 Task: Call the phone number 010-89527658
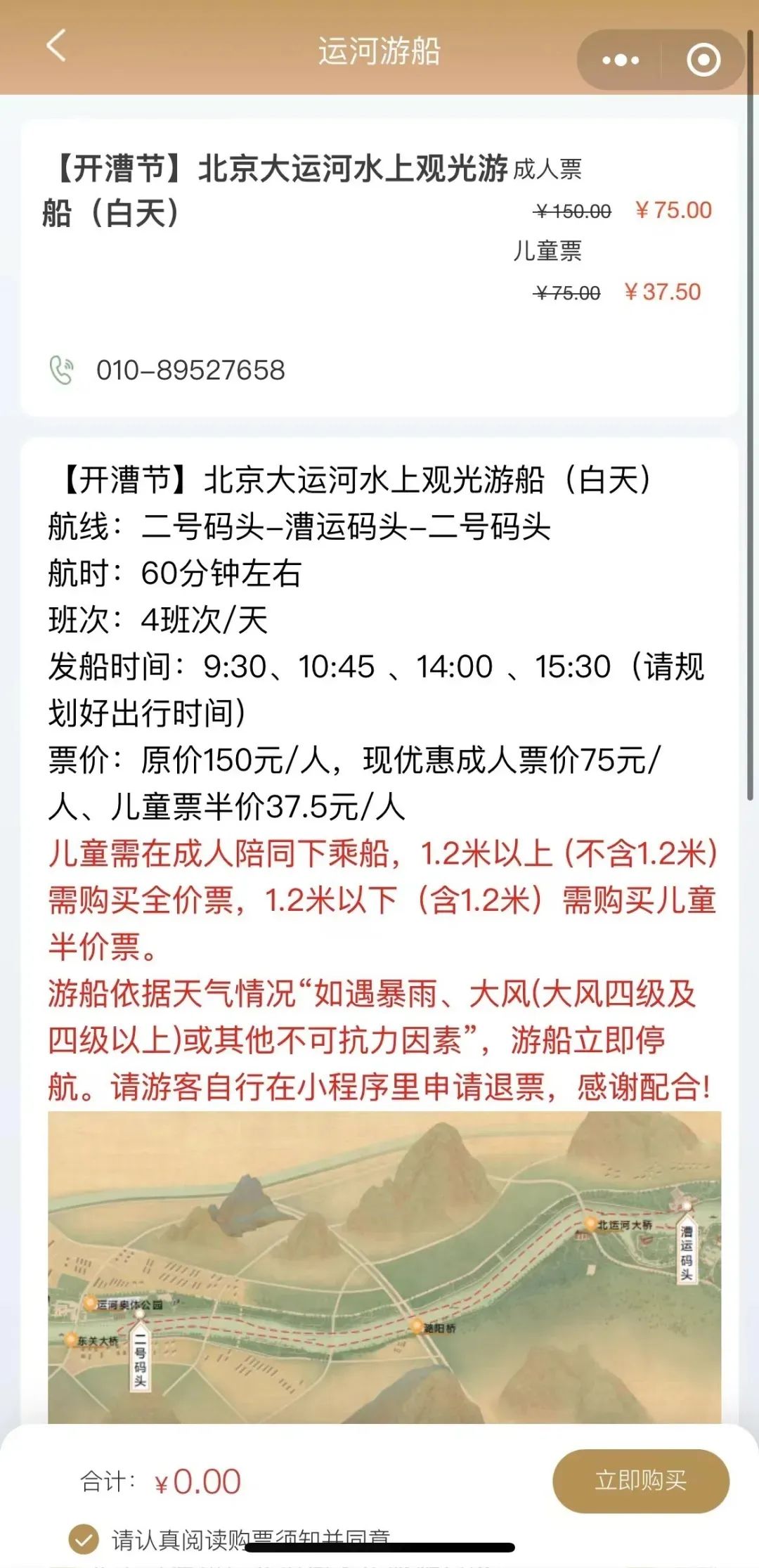[x=190, y=370]
